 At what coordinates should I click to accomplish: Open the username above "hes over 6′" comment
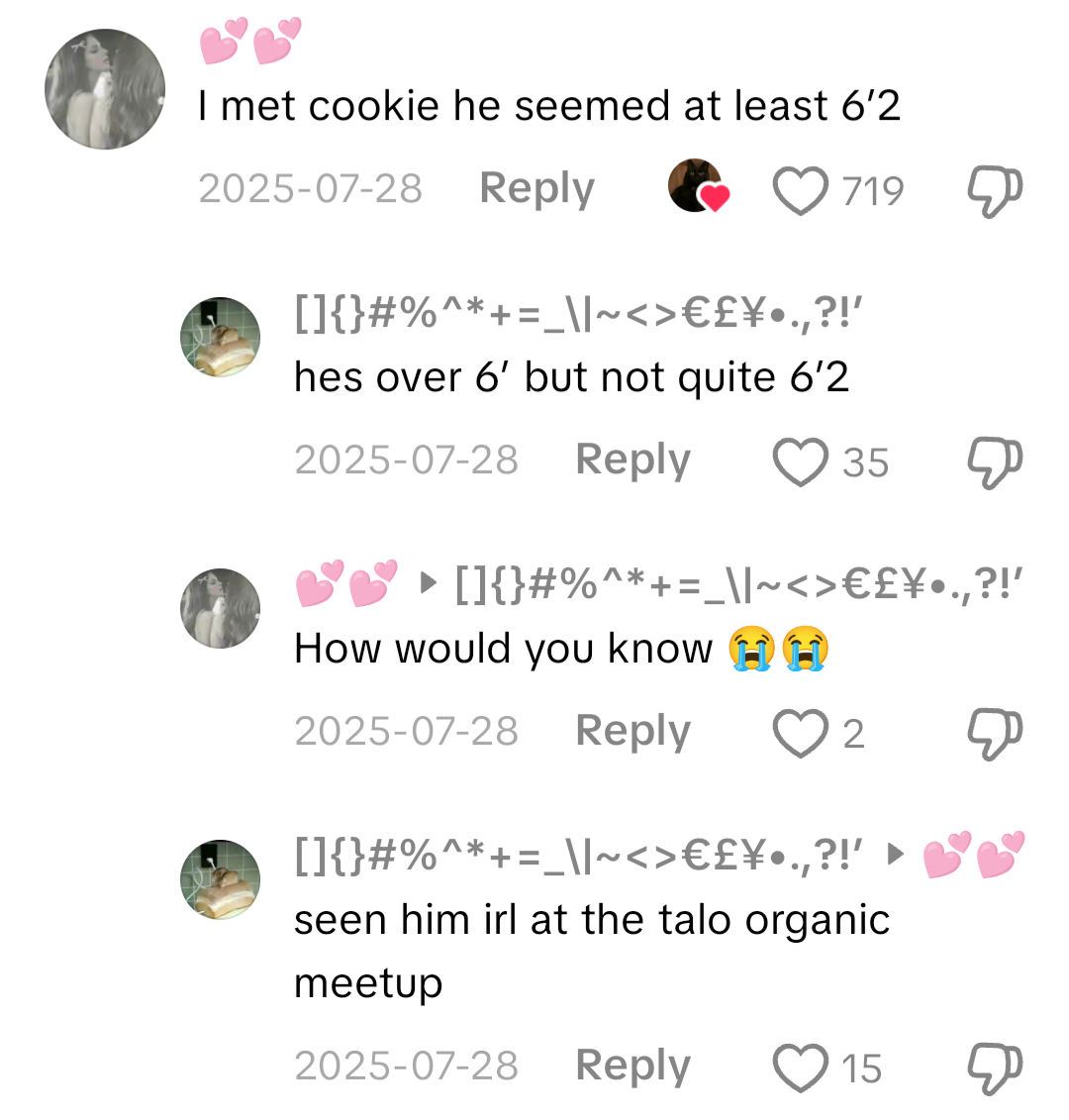[579, 314]
